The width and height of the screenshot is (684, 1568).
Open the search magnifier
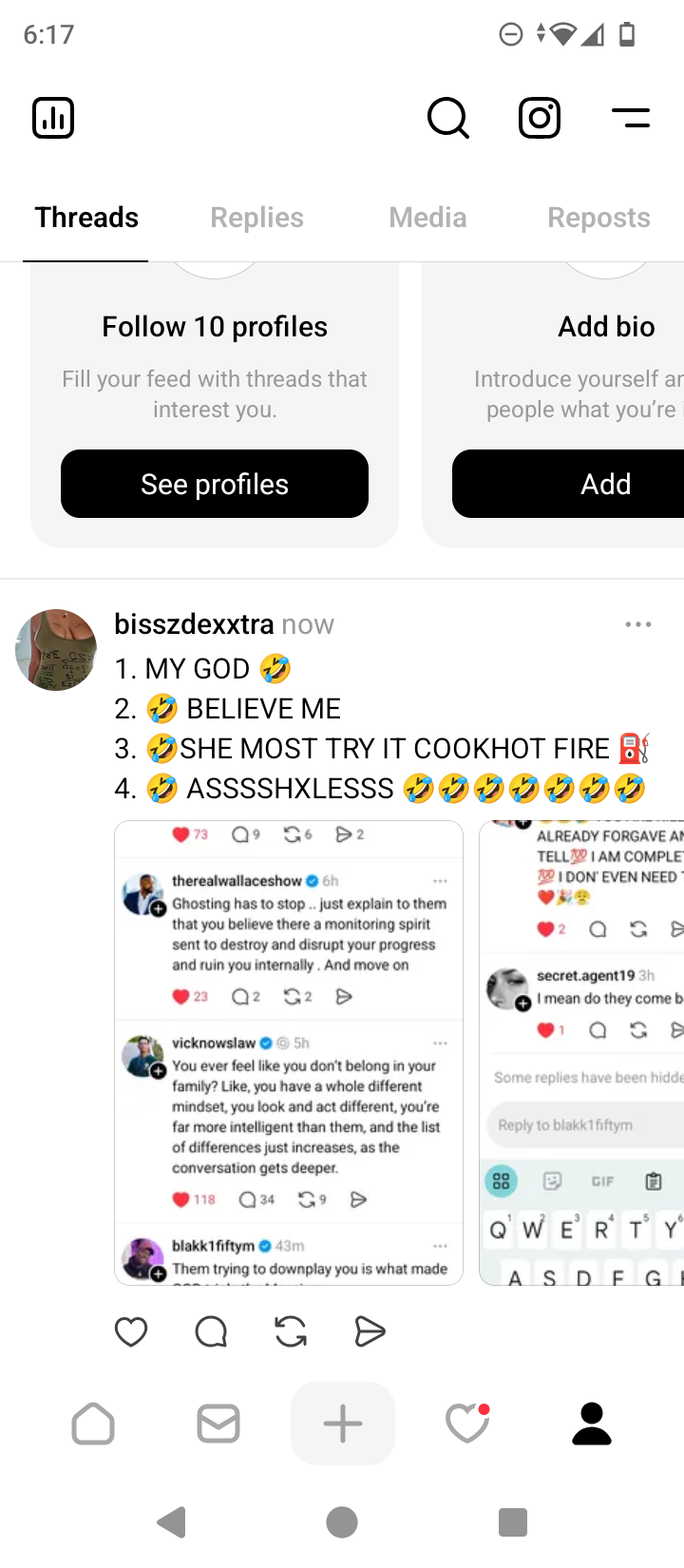point(447,119)
